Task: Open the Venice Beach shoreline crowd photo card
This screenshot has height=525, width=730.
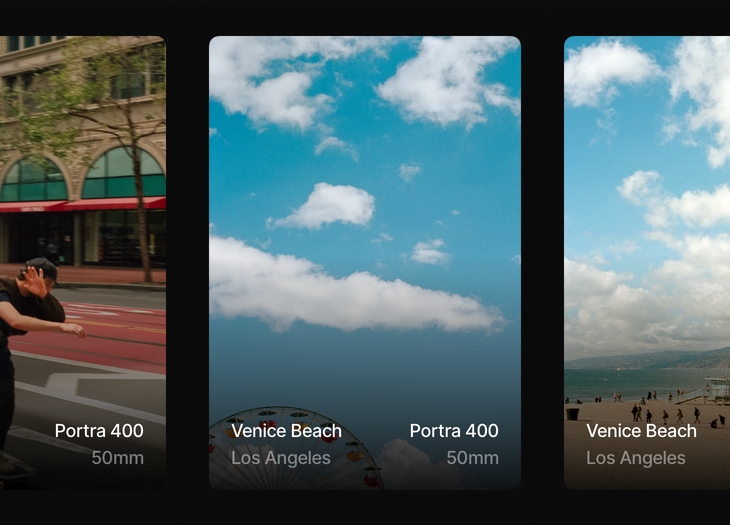Action: click(647, 262)
